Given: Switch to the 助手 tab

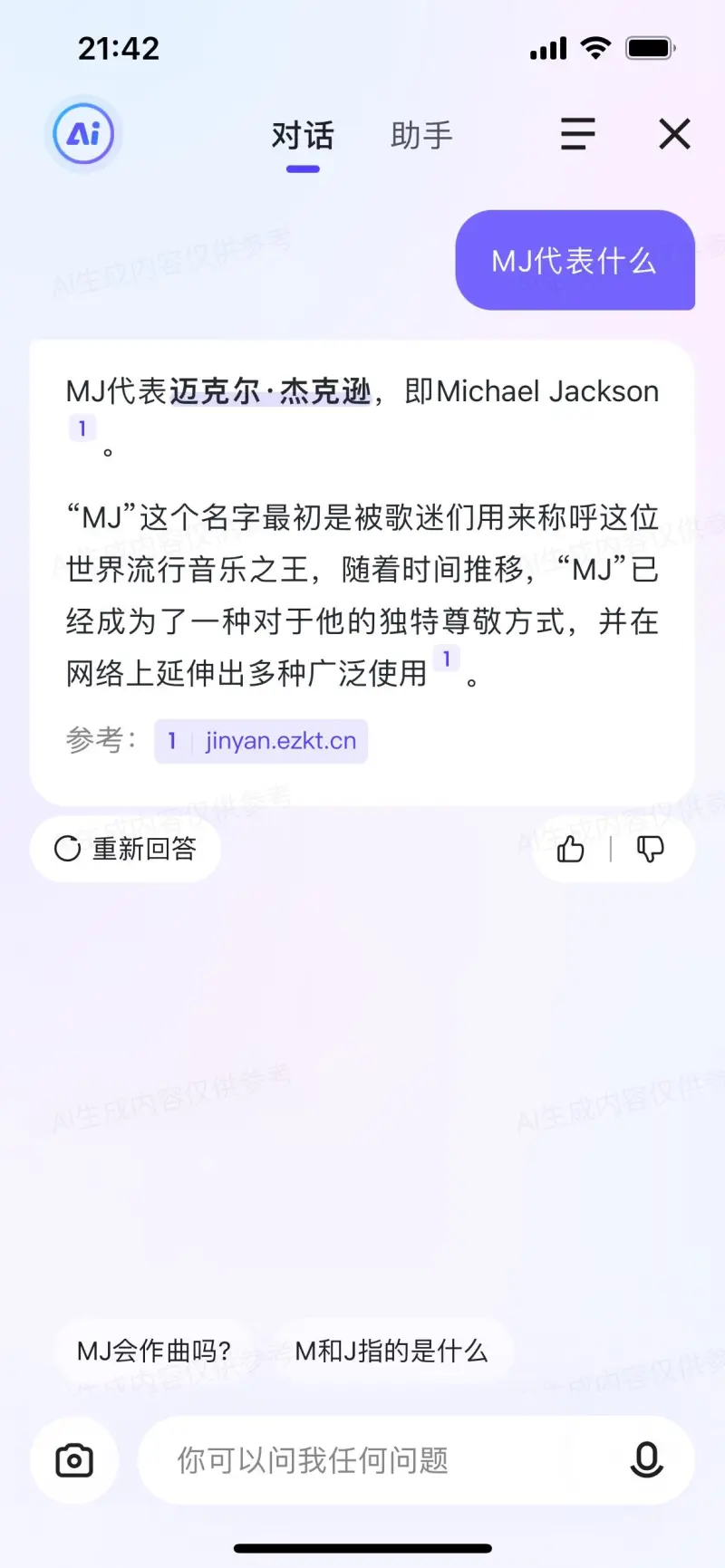Looking at the screenshot, I should [421, 136].
